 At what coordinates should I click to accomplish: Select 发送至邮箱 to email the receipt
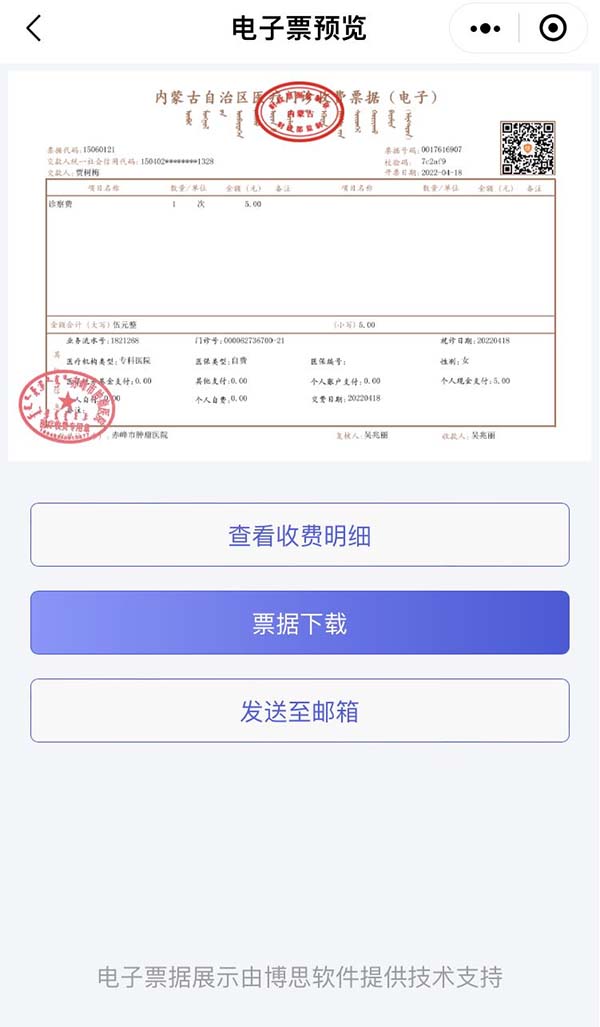pos(300,711)
